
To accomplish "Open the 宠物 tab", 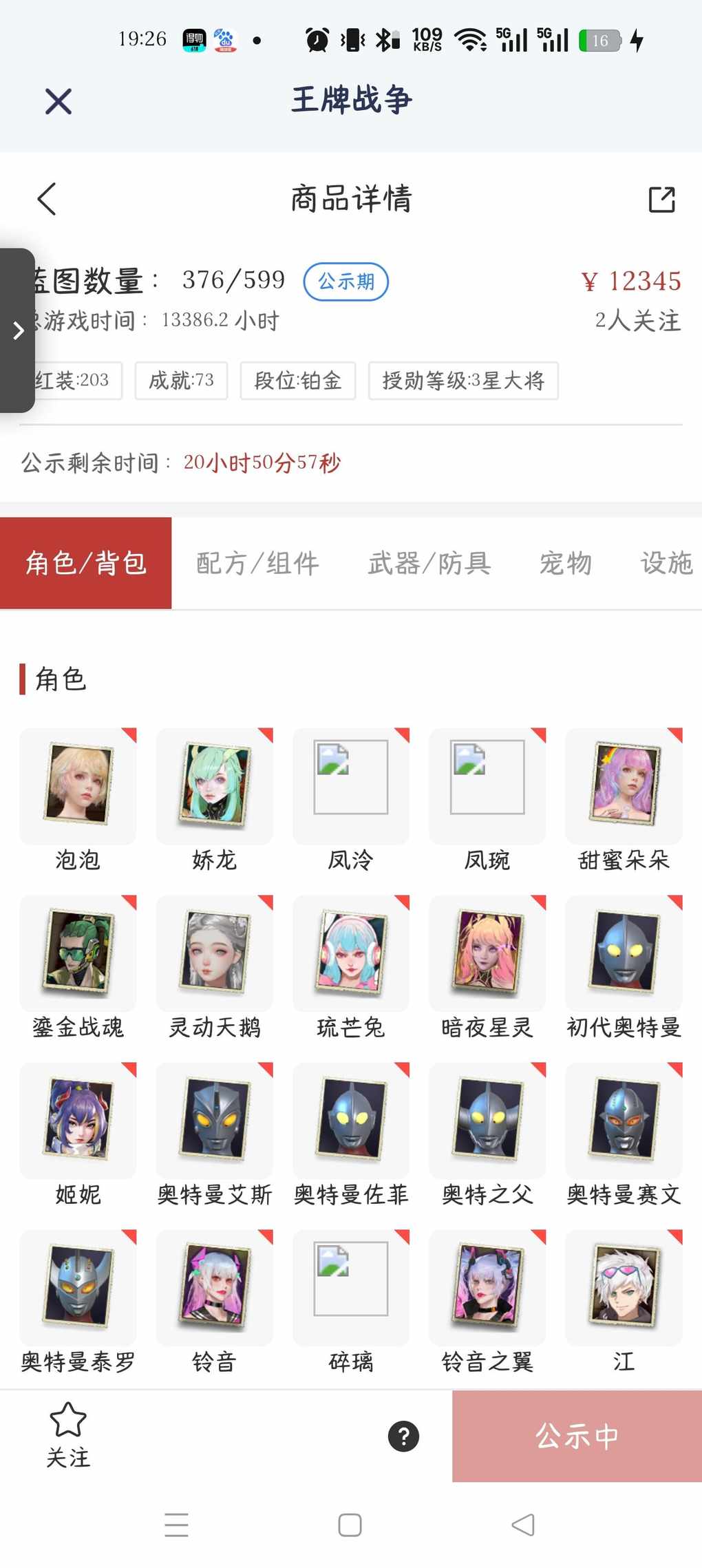I will [x=565, y=563].
